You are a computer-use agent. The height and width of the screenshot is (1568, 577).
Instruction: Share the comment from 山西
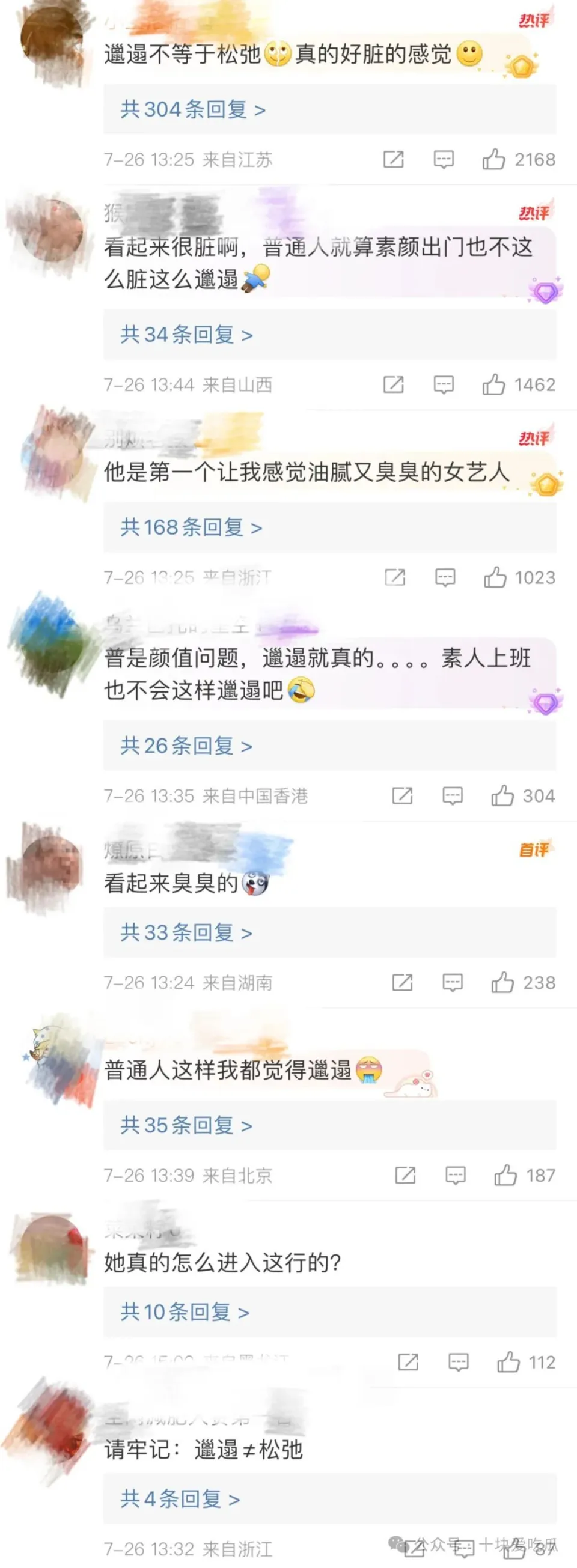[x=393, y=384]
